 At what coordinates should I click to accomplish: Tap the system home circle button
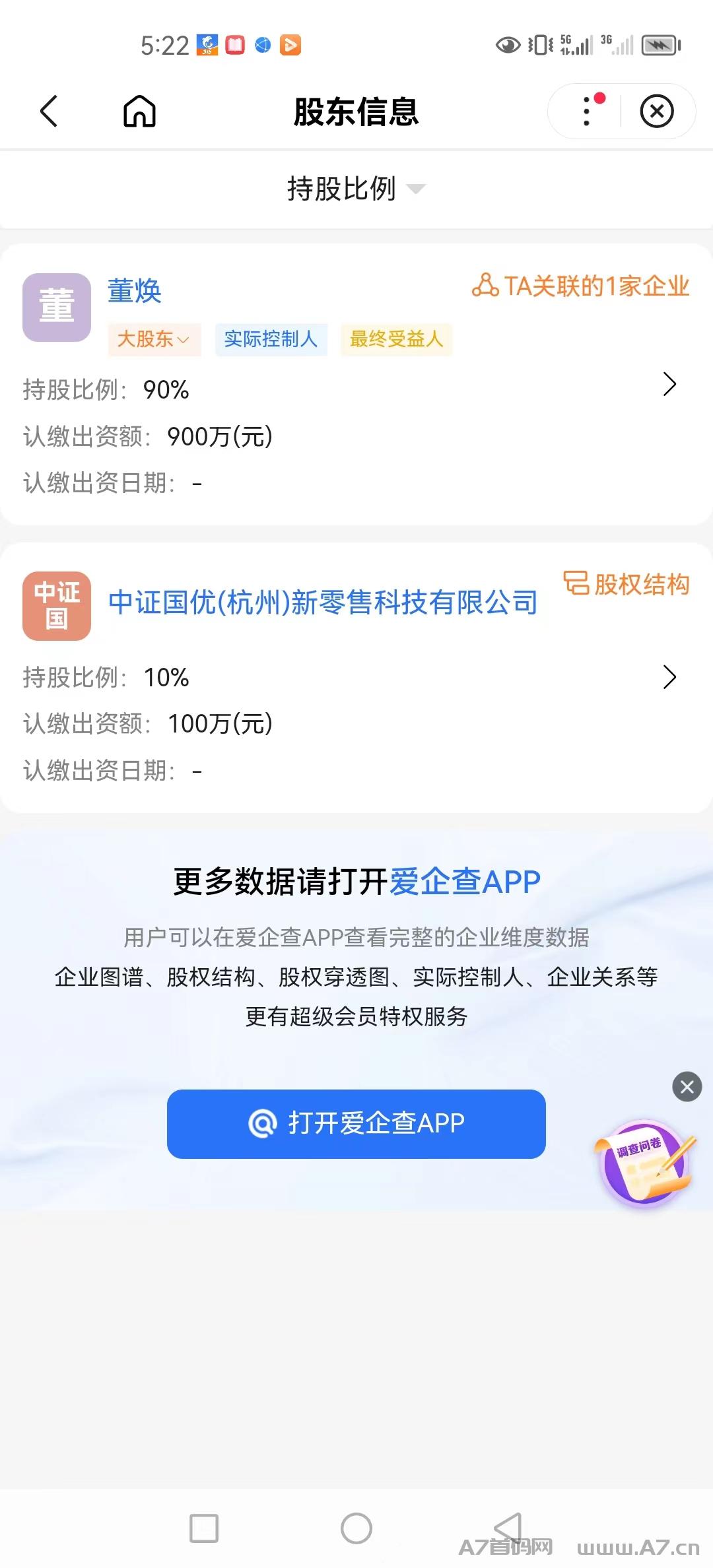[356, 1528]
